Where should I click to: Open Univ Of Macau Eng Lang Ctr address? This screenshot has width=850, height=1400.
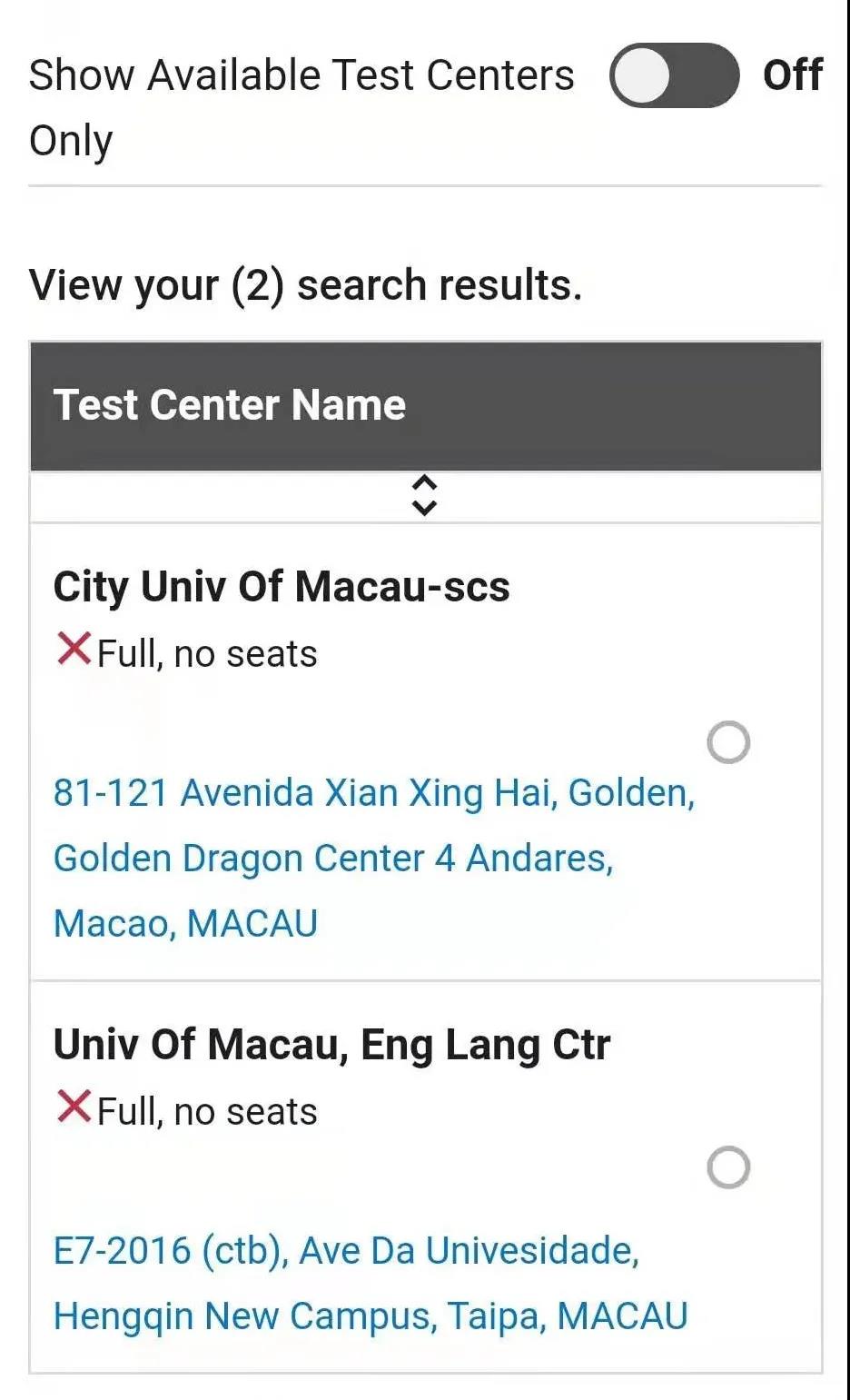coord(371,1283)
